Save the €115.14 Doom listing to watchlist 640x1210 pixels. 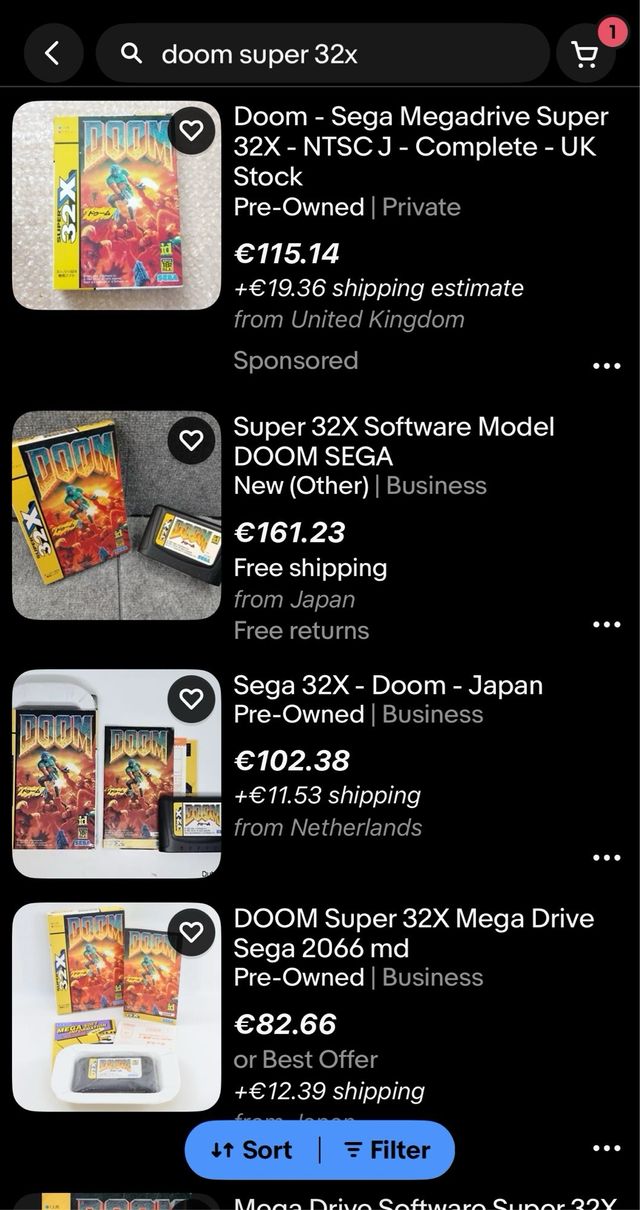pyautogui.click(x=192, y=130)
